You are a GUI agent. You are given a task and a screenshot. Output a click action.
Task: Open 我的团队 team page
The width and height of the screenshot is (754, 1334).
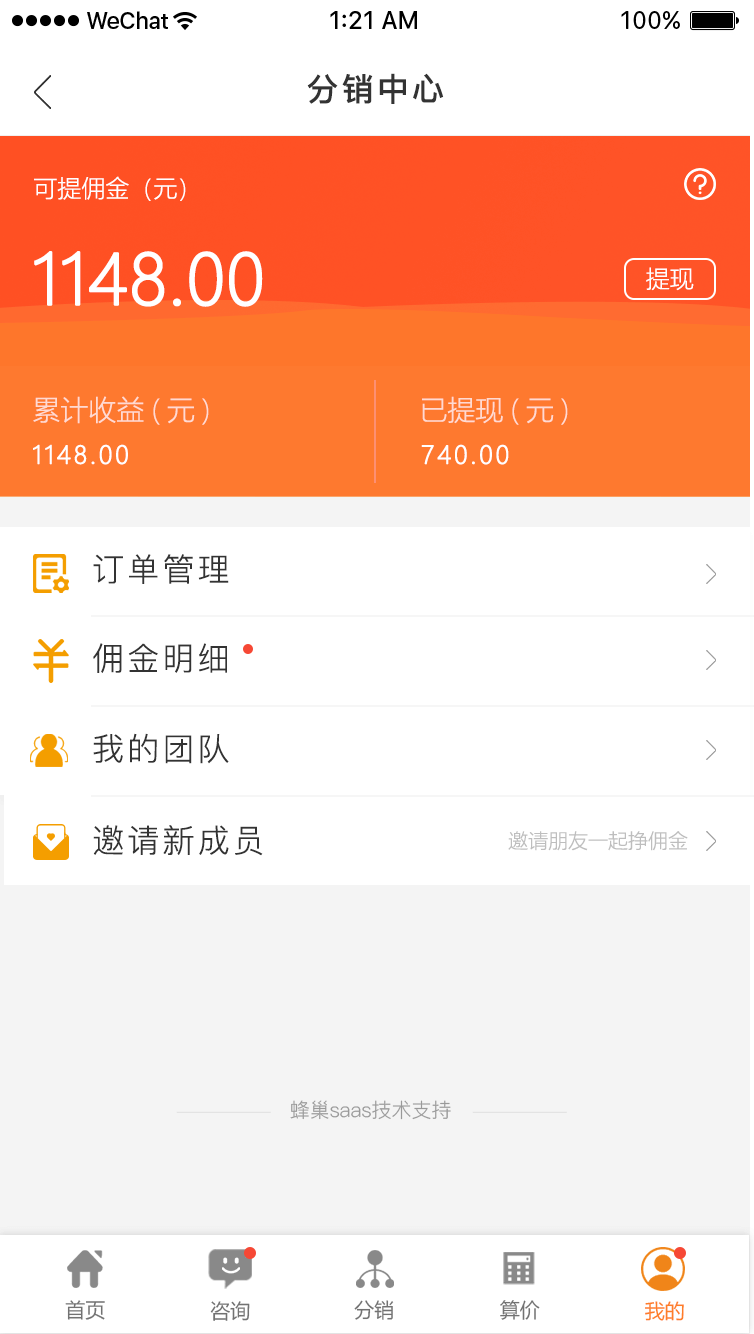(x=375, y=750)
